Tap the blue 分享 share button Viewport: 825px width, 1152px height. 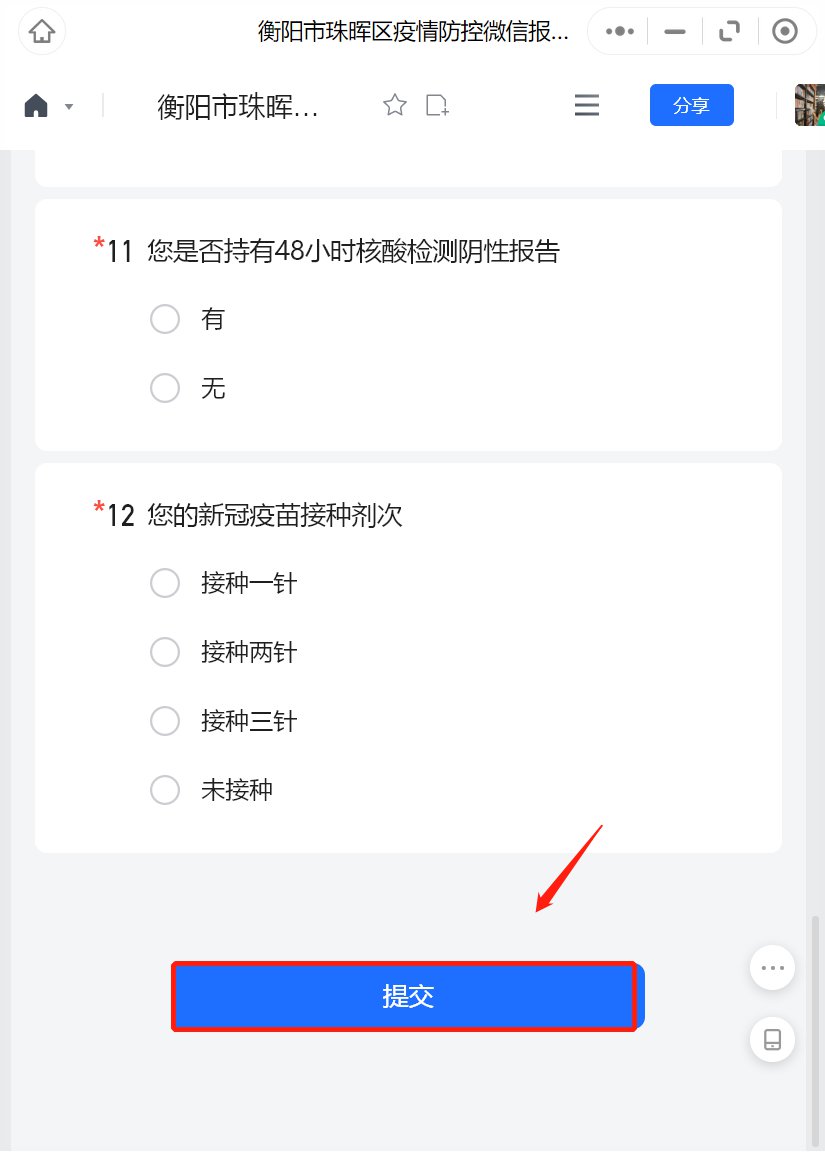[x=691, y=105]
